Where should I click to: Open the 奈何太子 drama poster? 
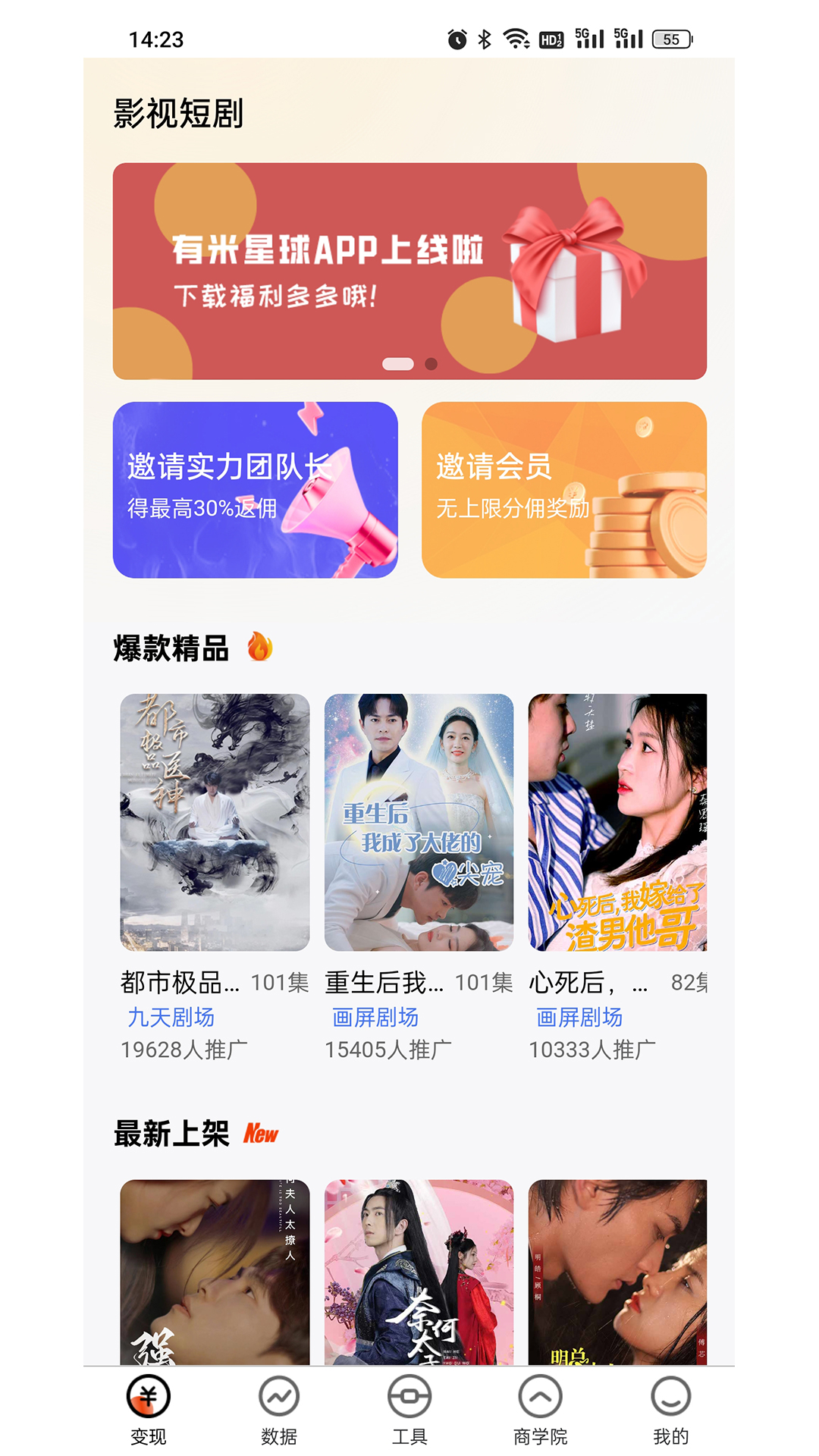[x=419, y=1272]
